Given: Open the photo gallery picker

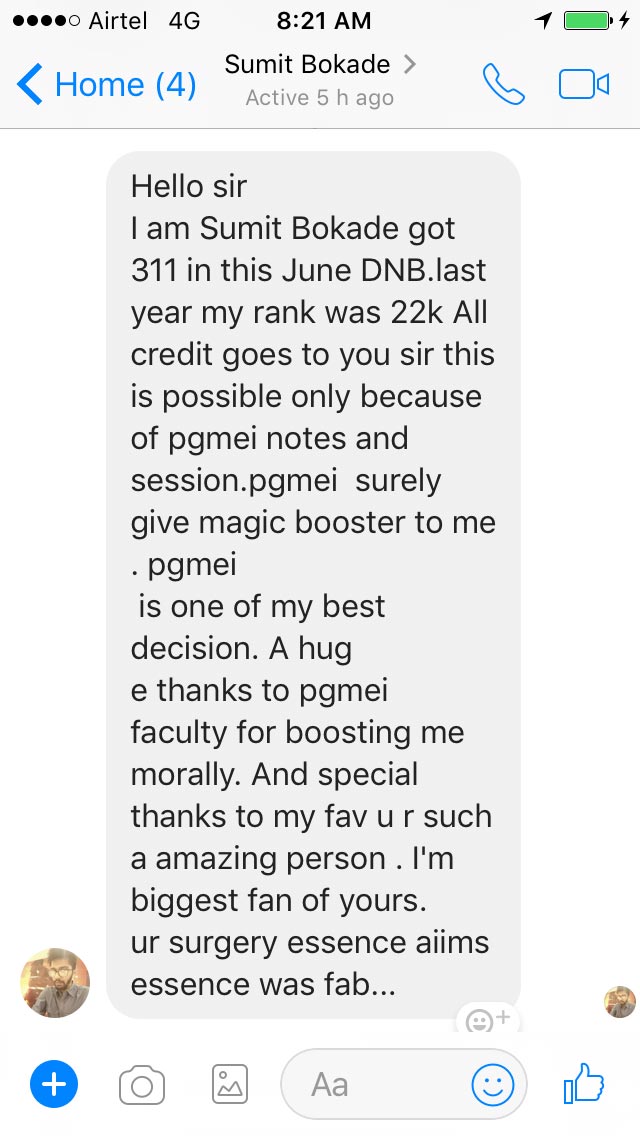Looking at the screenshot, I should 230,1085.
